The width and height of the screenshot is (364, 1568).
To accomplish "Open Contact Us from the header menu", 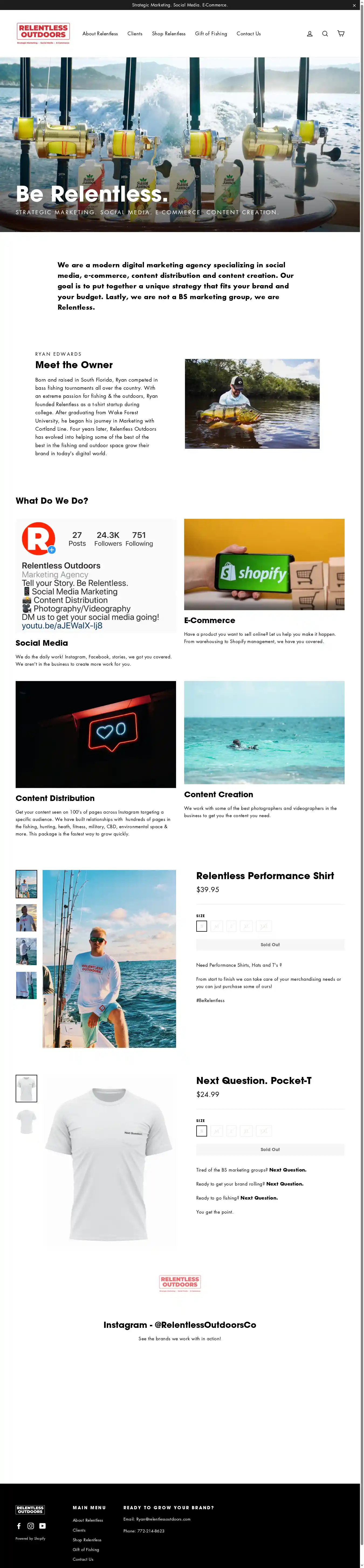I will (248, 34).
